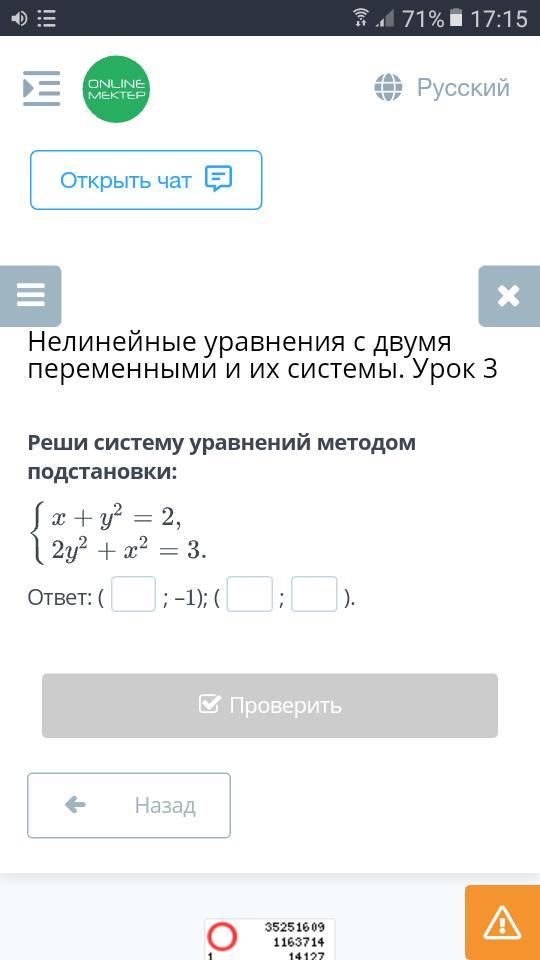Tap Открыть чат button

click(x=146, y=180)
